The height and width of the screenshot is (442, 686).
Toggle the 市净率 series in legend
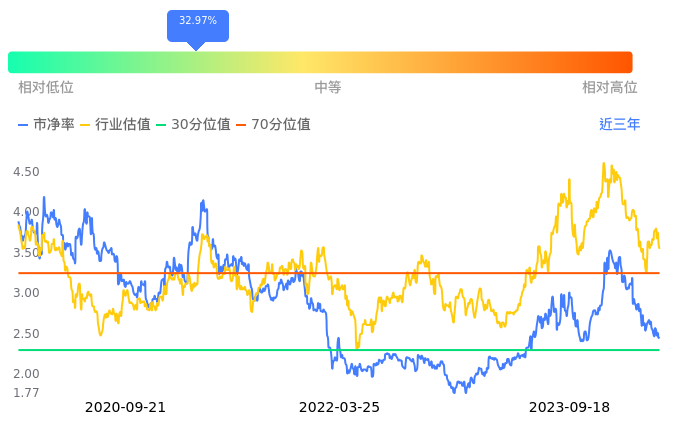pos(46,124)
